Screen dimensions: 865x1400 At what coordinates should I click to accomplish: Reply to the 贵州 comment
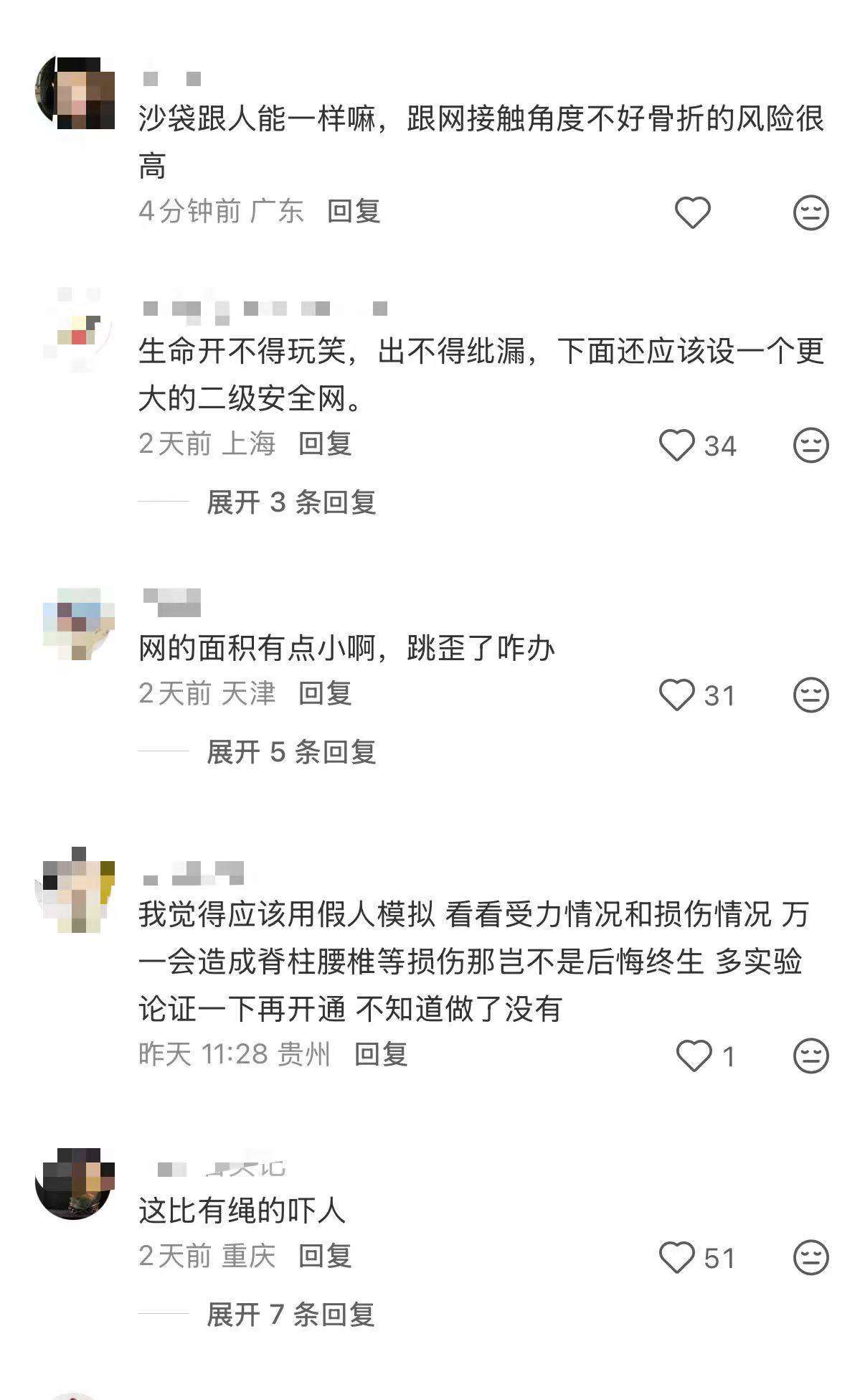click(x=381, y=1055)
